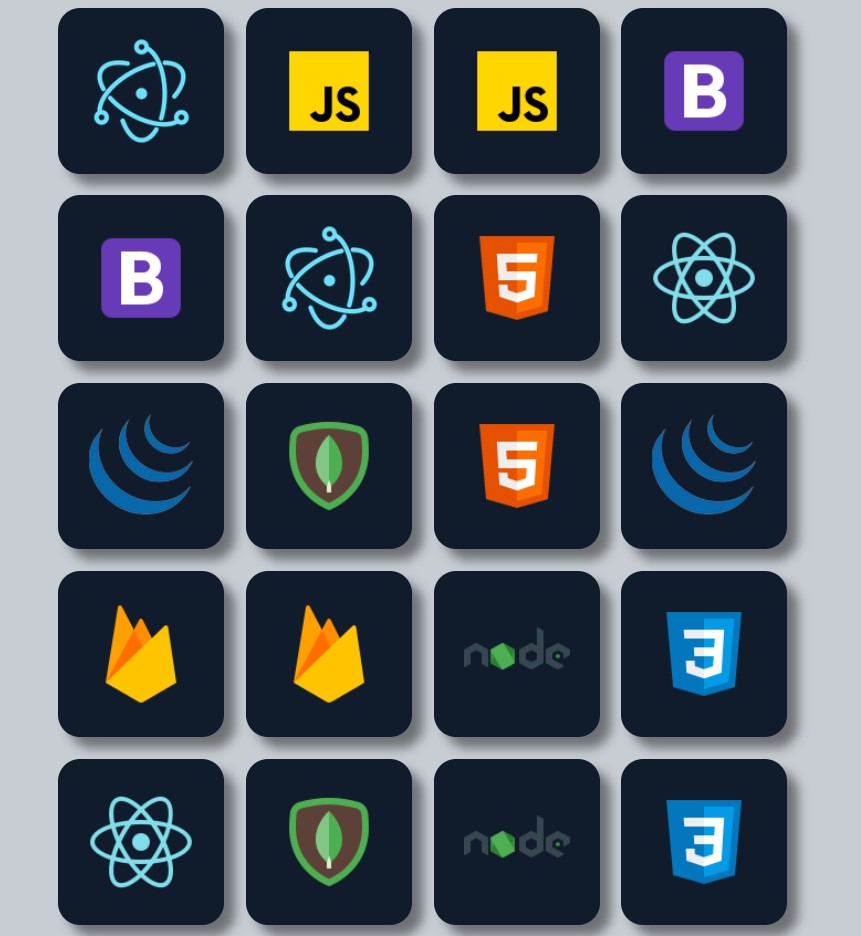The image size is (861, 936).
Task: Click the second JavaScript card in the top row
Action: click(x=516, y=91)
